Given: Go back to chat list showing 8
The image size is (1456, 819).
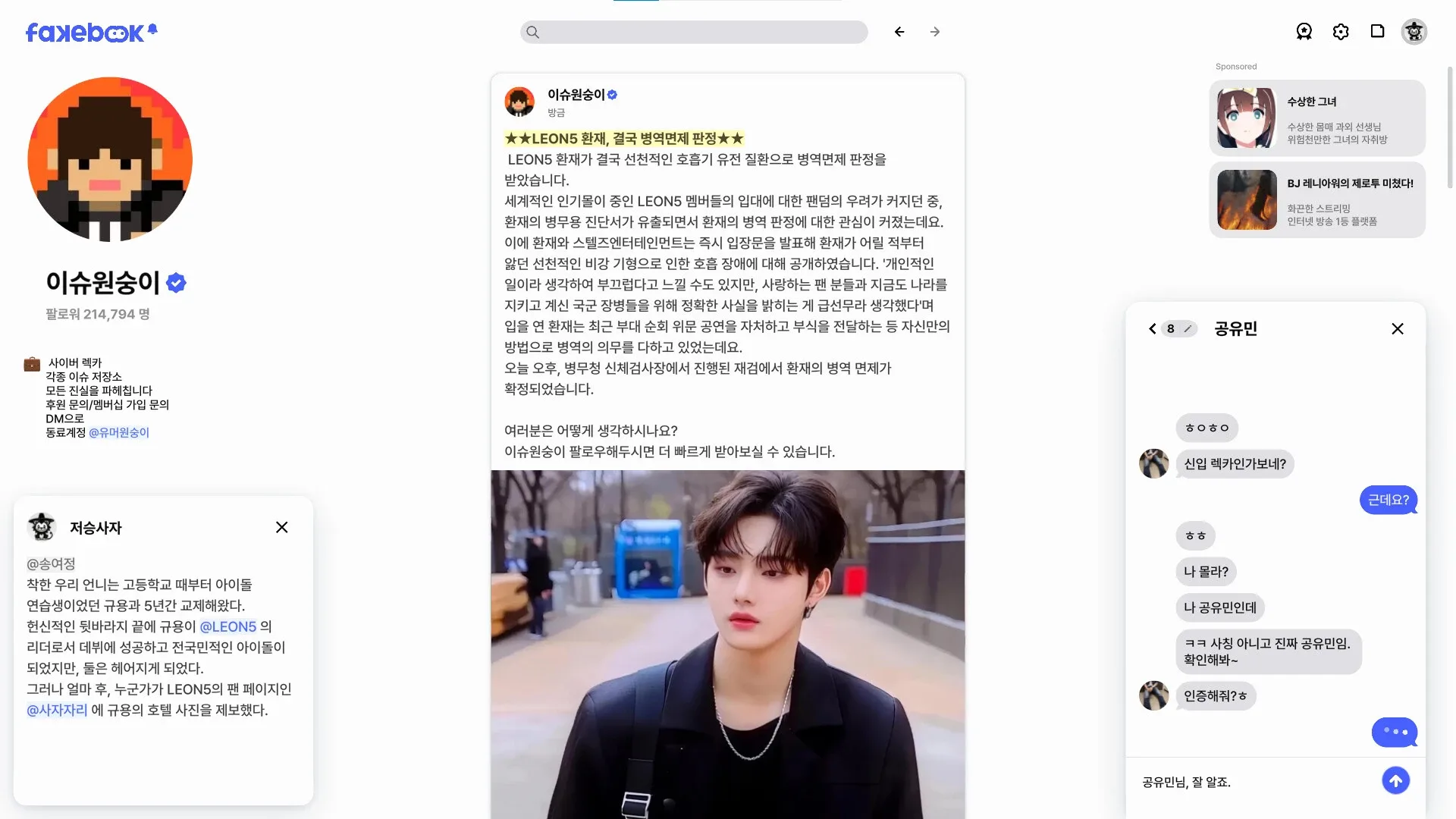Looking at the screenshot, I should 1153,328.
